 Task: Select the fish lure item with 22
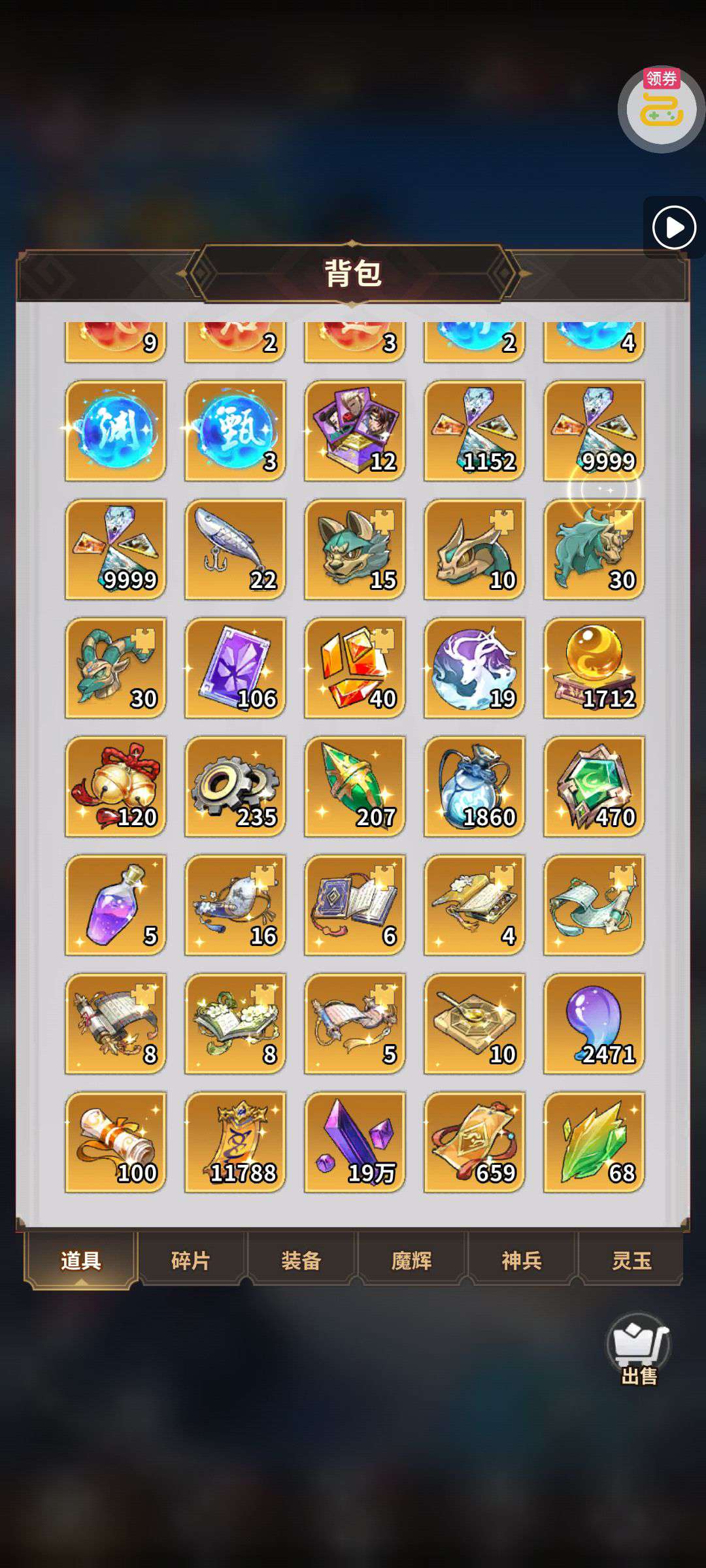[x=235, y=549]
